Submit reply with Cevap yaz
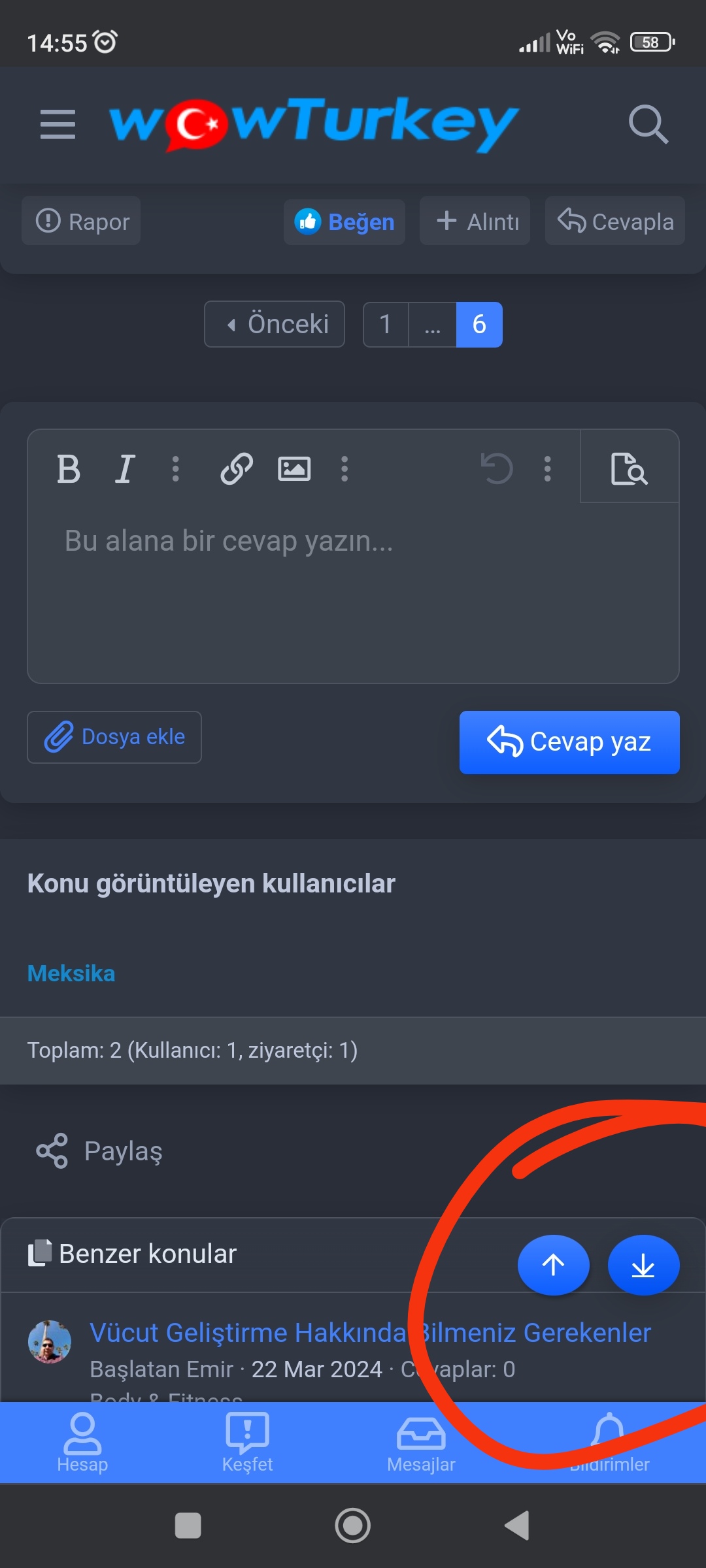The height and width of the screenshot is (1568, 706). point(569,742)
